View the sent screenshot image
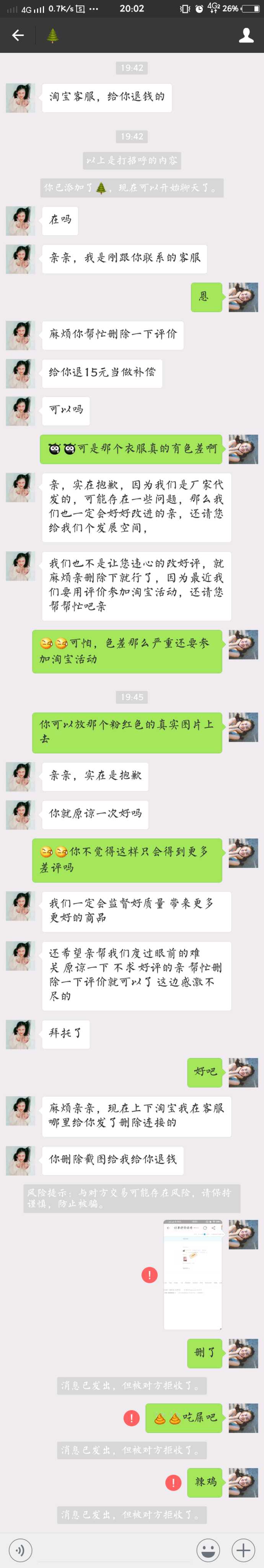 (192, 1274)
